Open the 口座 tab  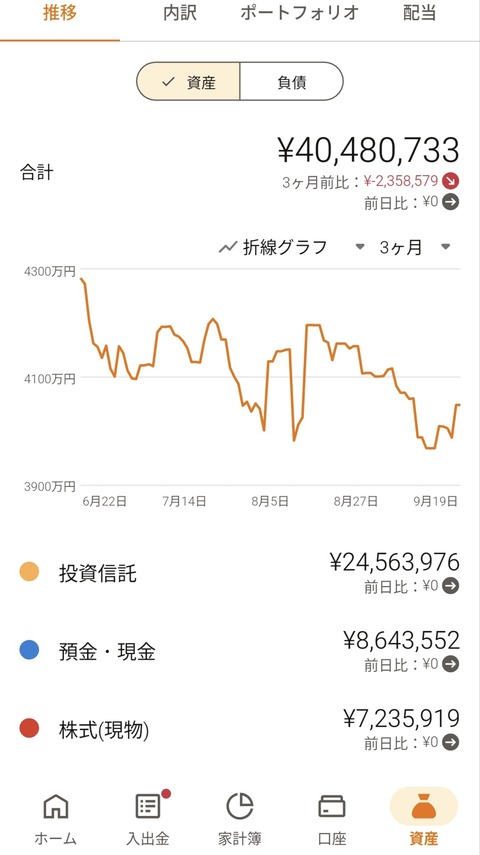click(x=332, y=818)
